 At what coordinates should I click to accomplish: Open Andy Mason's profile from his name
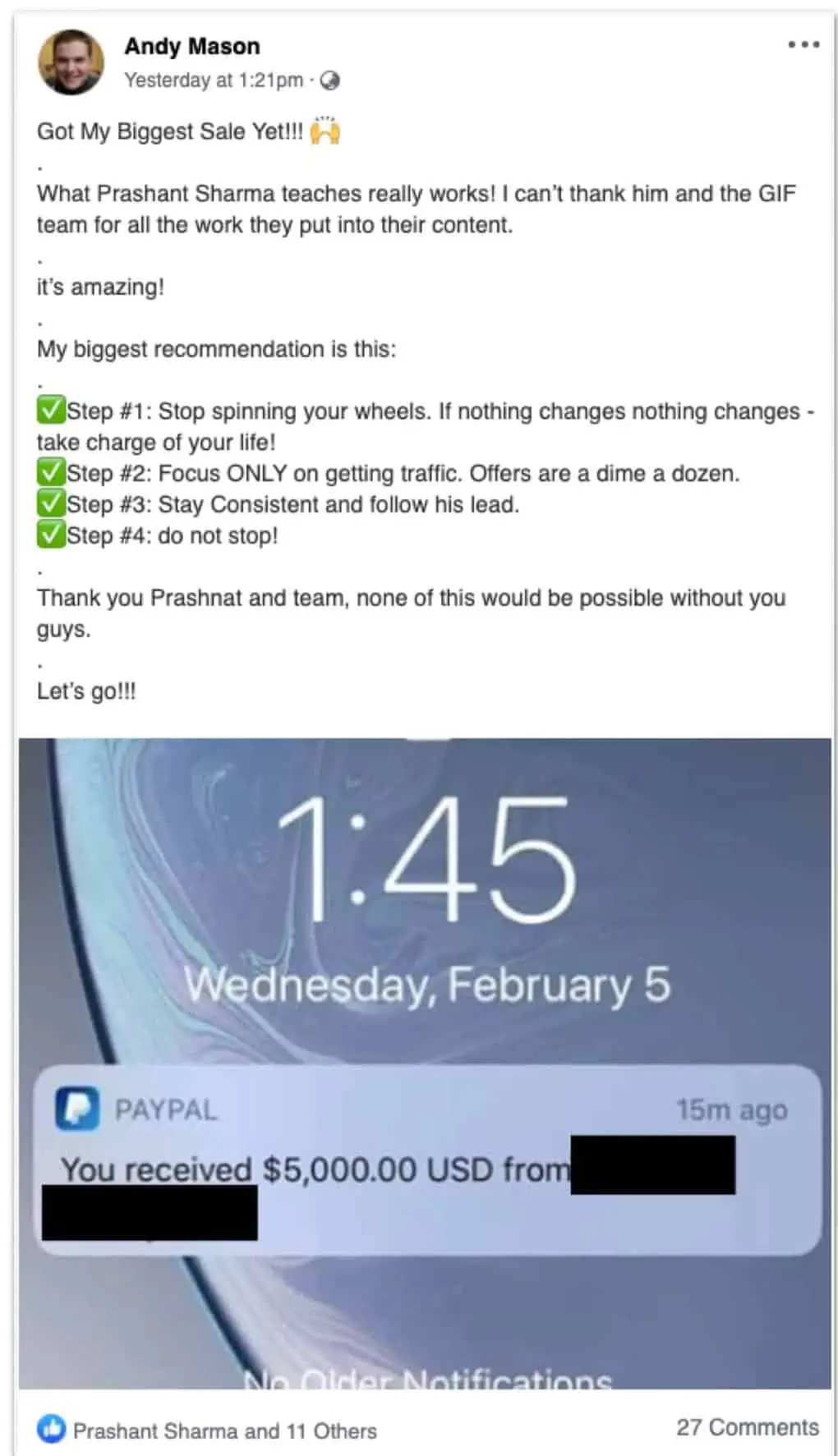191,46
